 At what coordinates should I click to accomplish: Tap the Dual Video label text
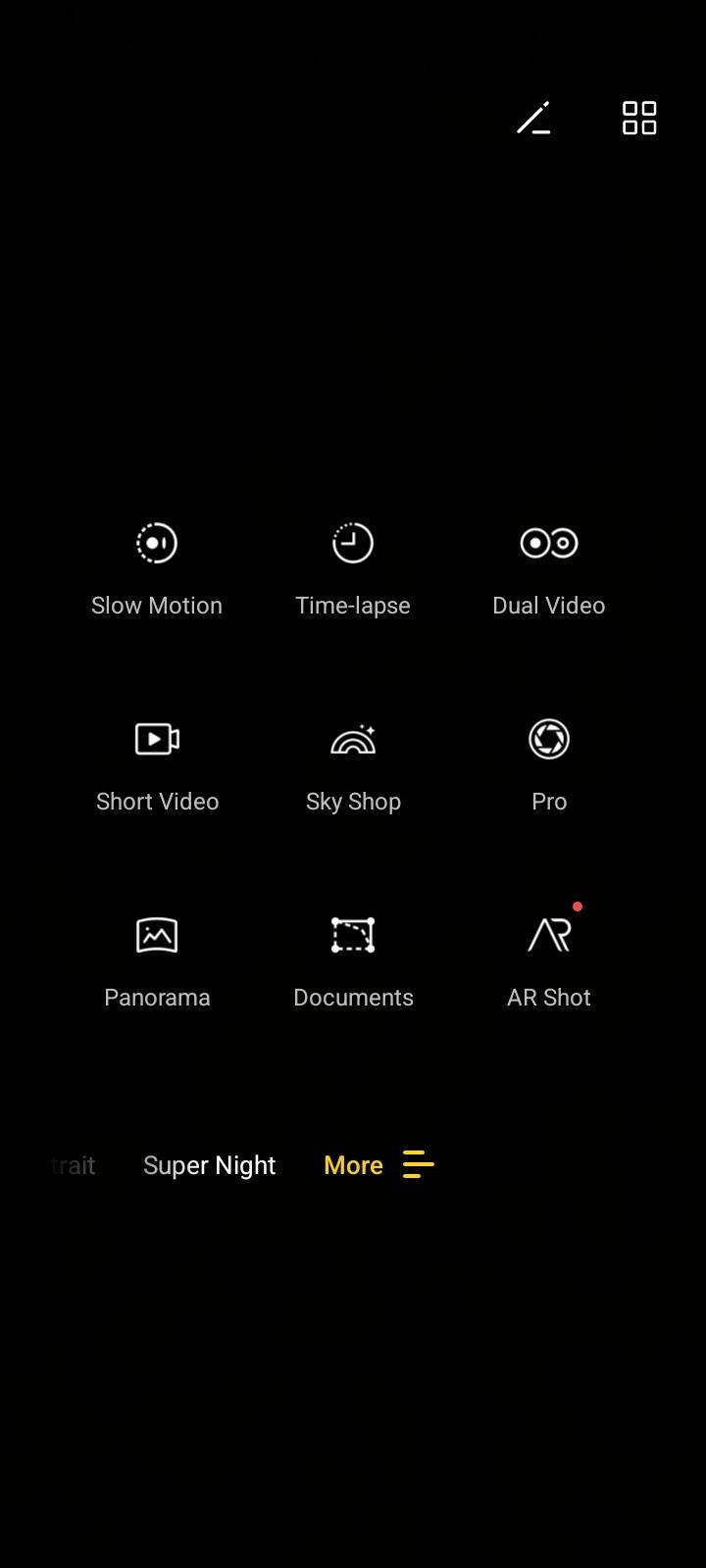pyautogui.click(x=549, y=605)
